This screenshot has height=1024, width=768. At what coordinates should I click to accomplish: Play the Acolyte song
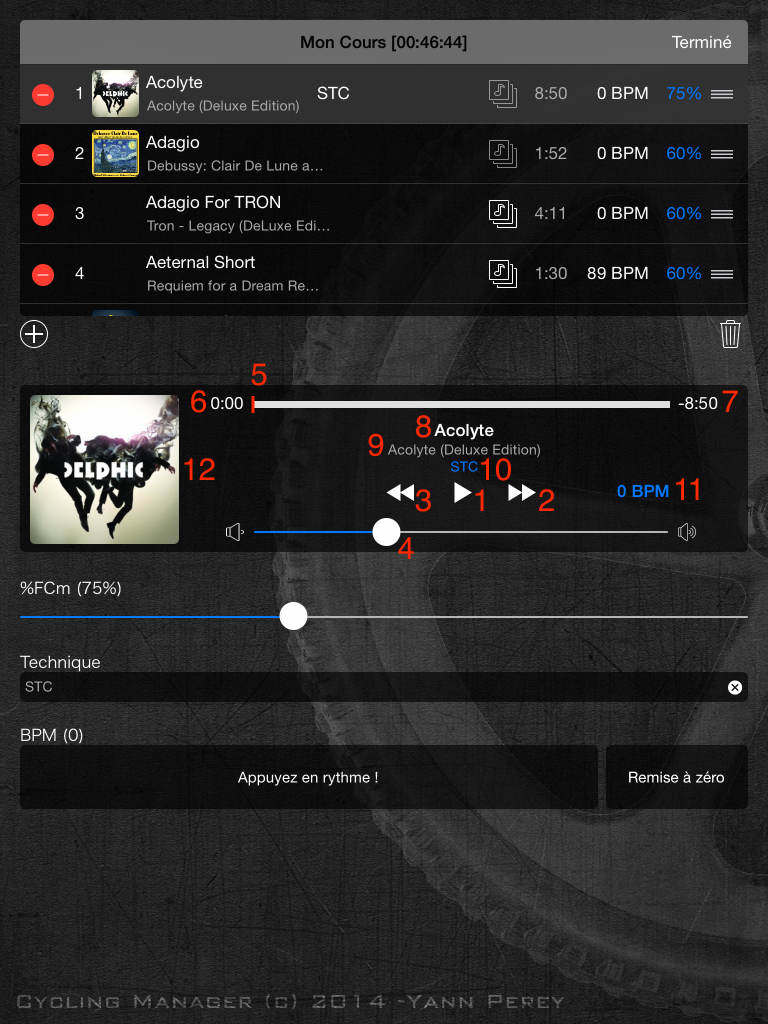(462, 492)
